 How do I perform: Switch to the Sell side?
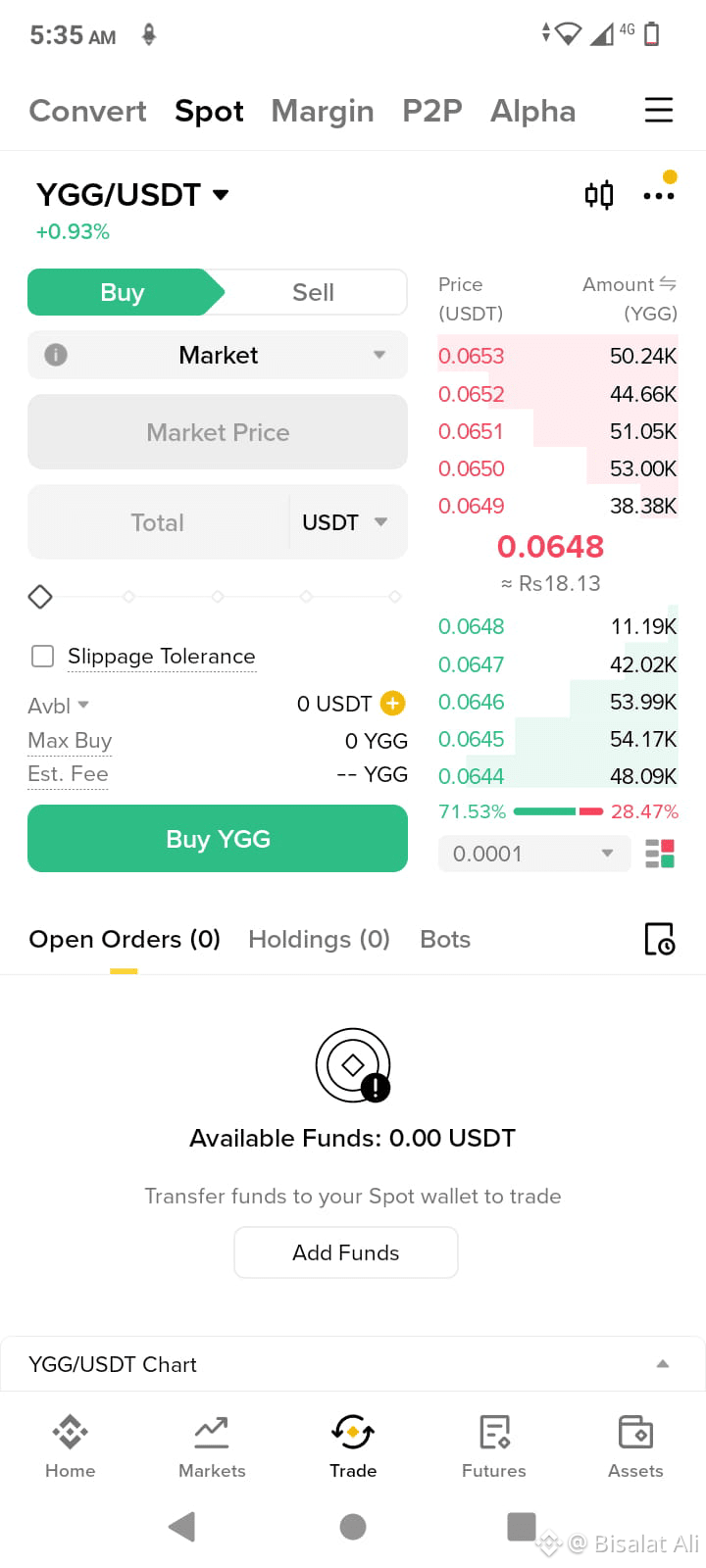(312, 291)
